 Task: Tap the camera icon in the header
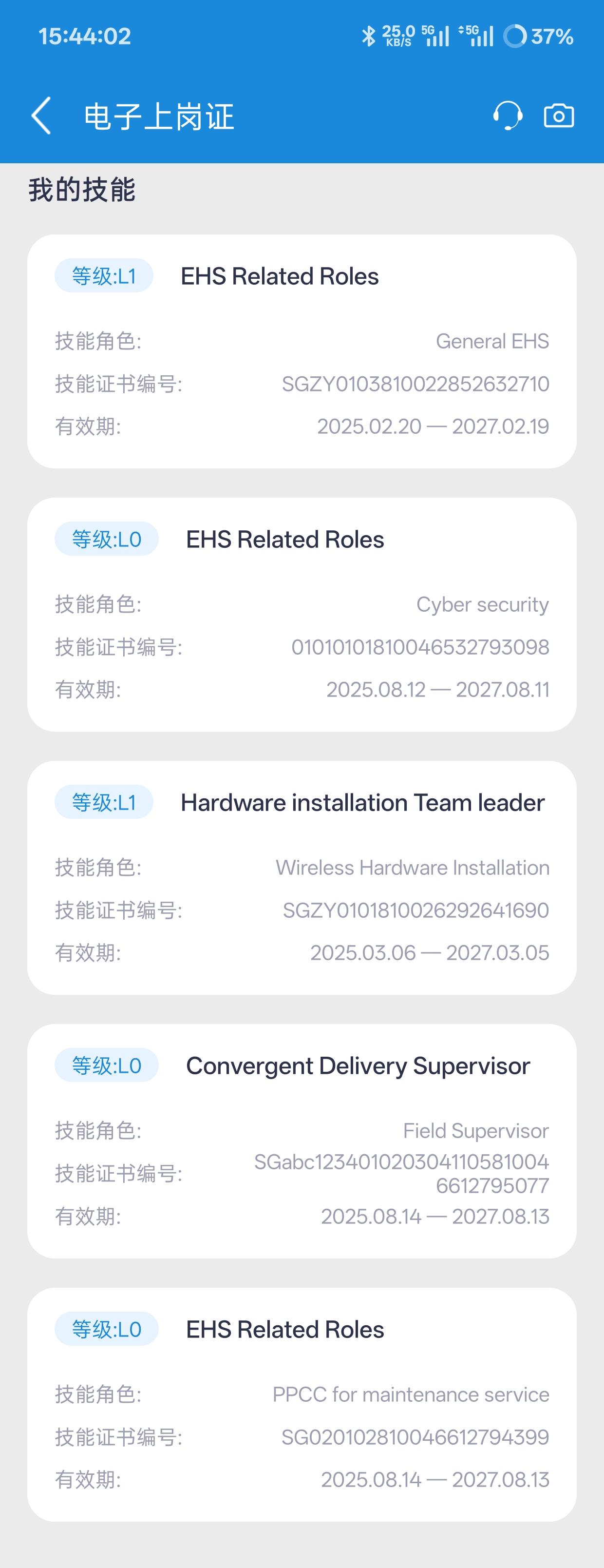click(x=558, y=116)
